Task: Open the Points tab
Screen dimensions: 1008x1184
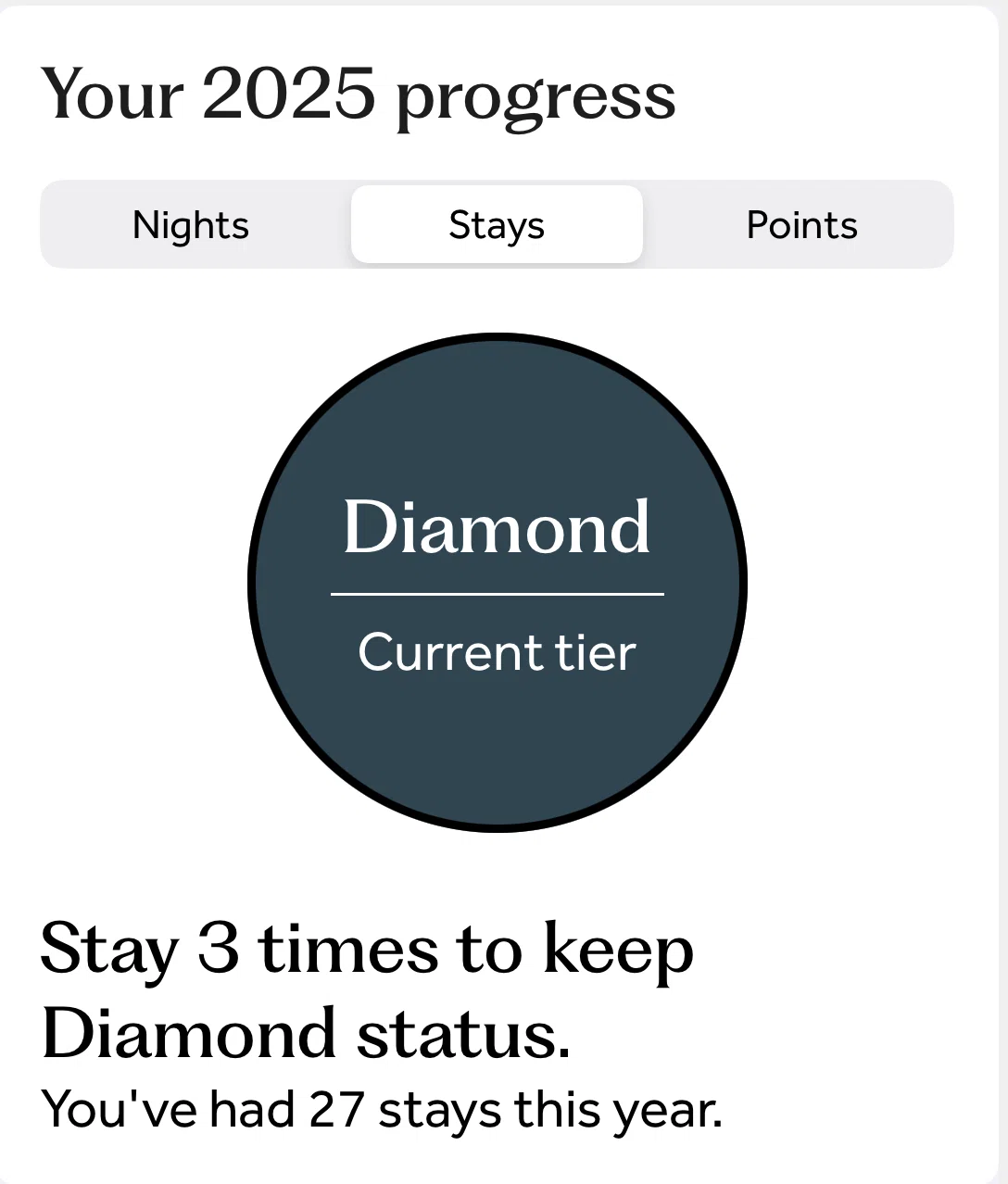Action: (802, 225)
